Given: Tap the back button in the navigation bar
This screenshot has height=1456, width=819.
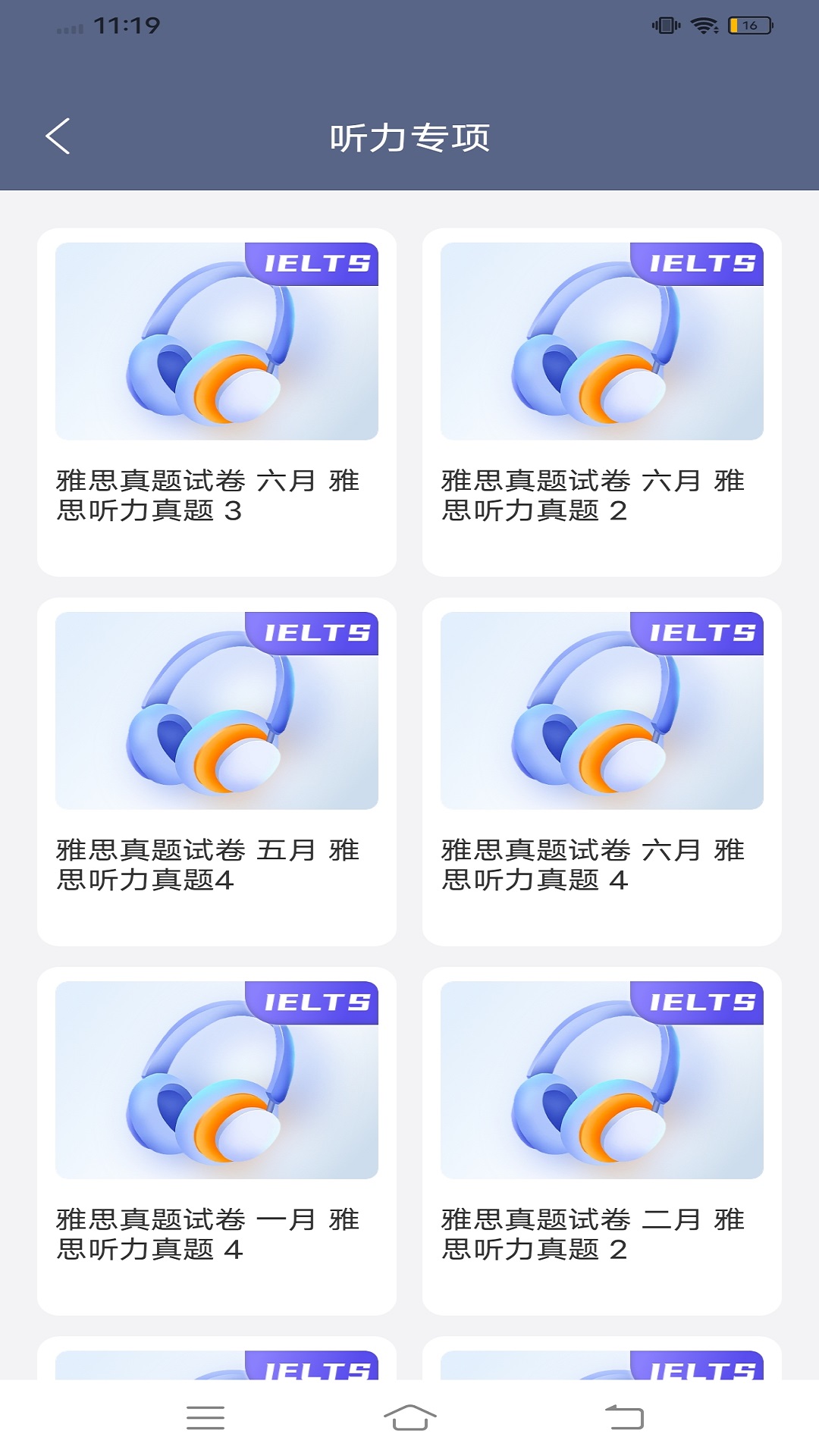Looking at the screenshot, I should (620, 1417).
